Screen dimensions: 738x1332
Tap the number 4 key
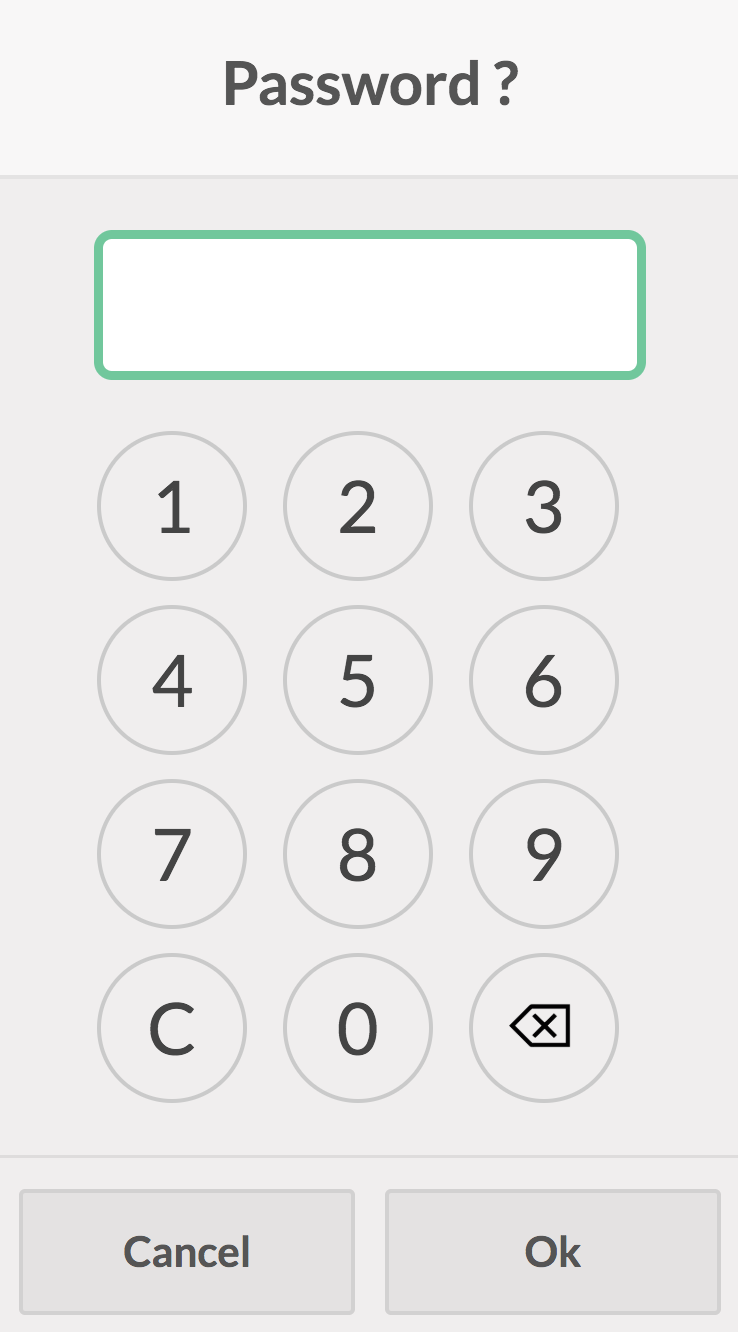pos(172,680)
